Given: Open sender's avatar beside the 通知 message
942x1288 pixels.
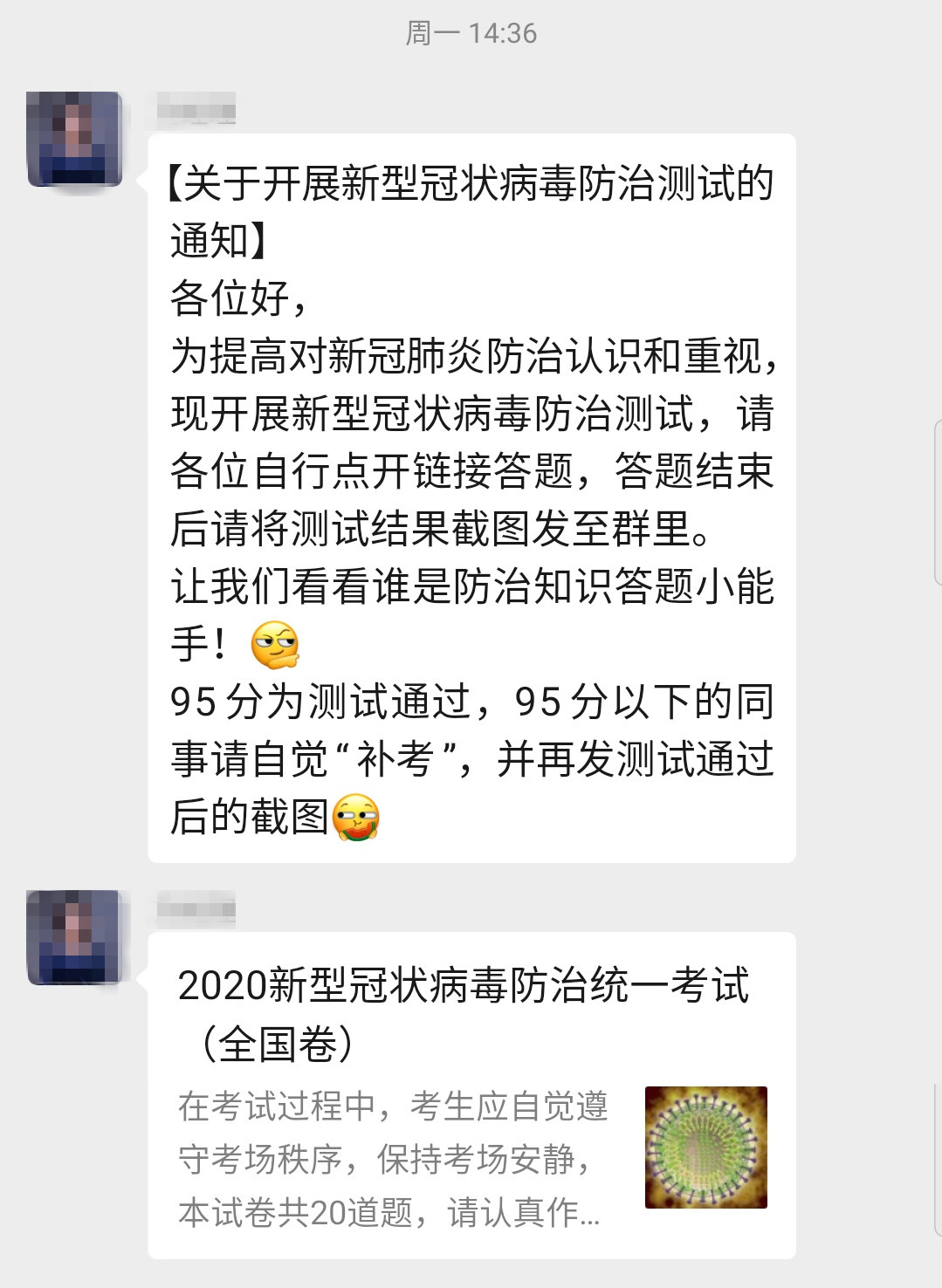Looking at the screenshot, I should pos(74,139).
